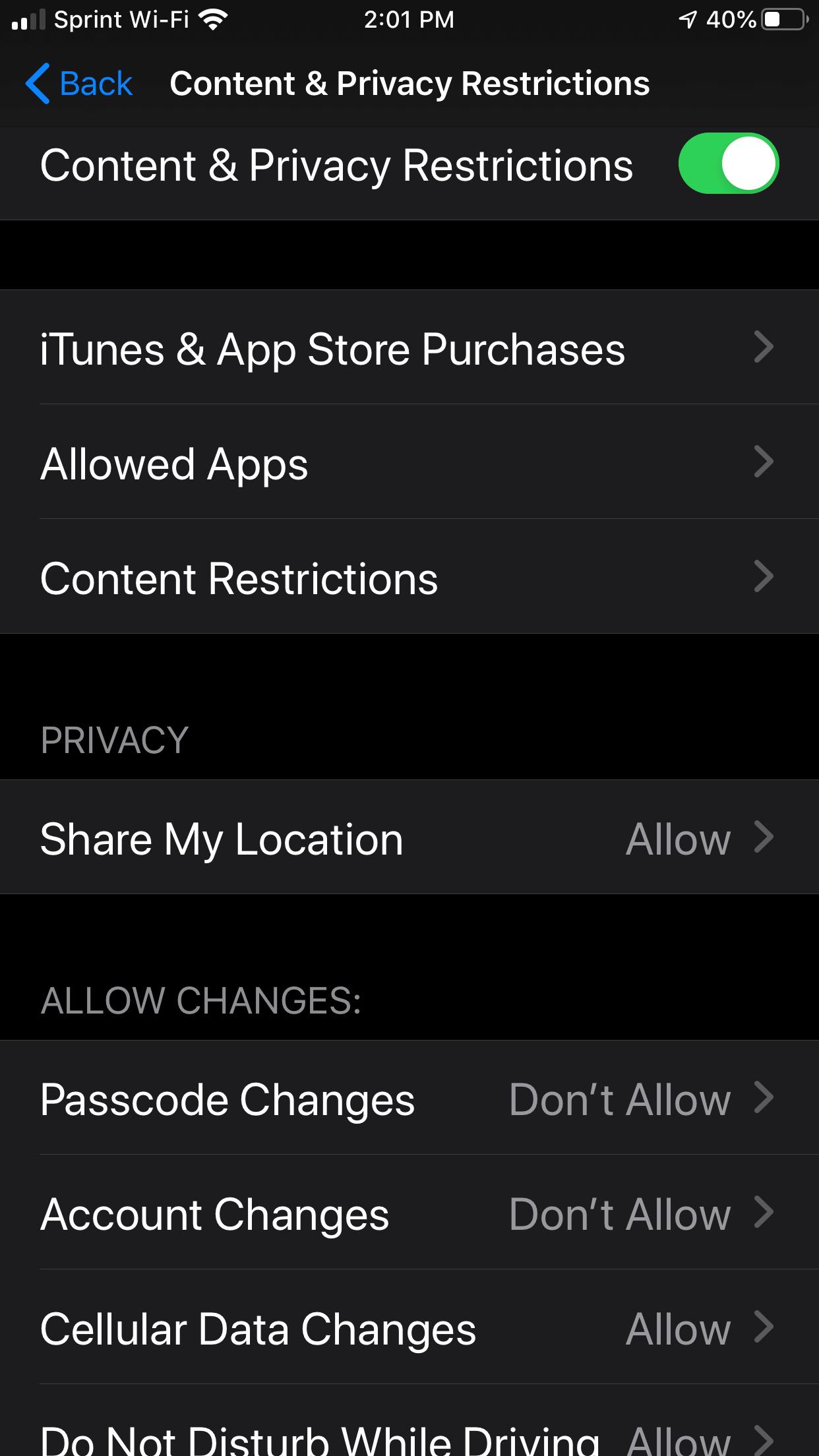Open Do Not Disturb While Driving
This screenshot has width=819, height=1456.
click(409, 1421)
